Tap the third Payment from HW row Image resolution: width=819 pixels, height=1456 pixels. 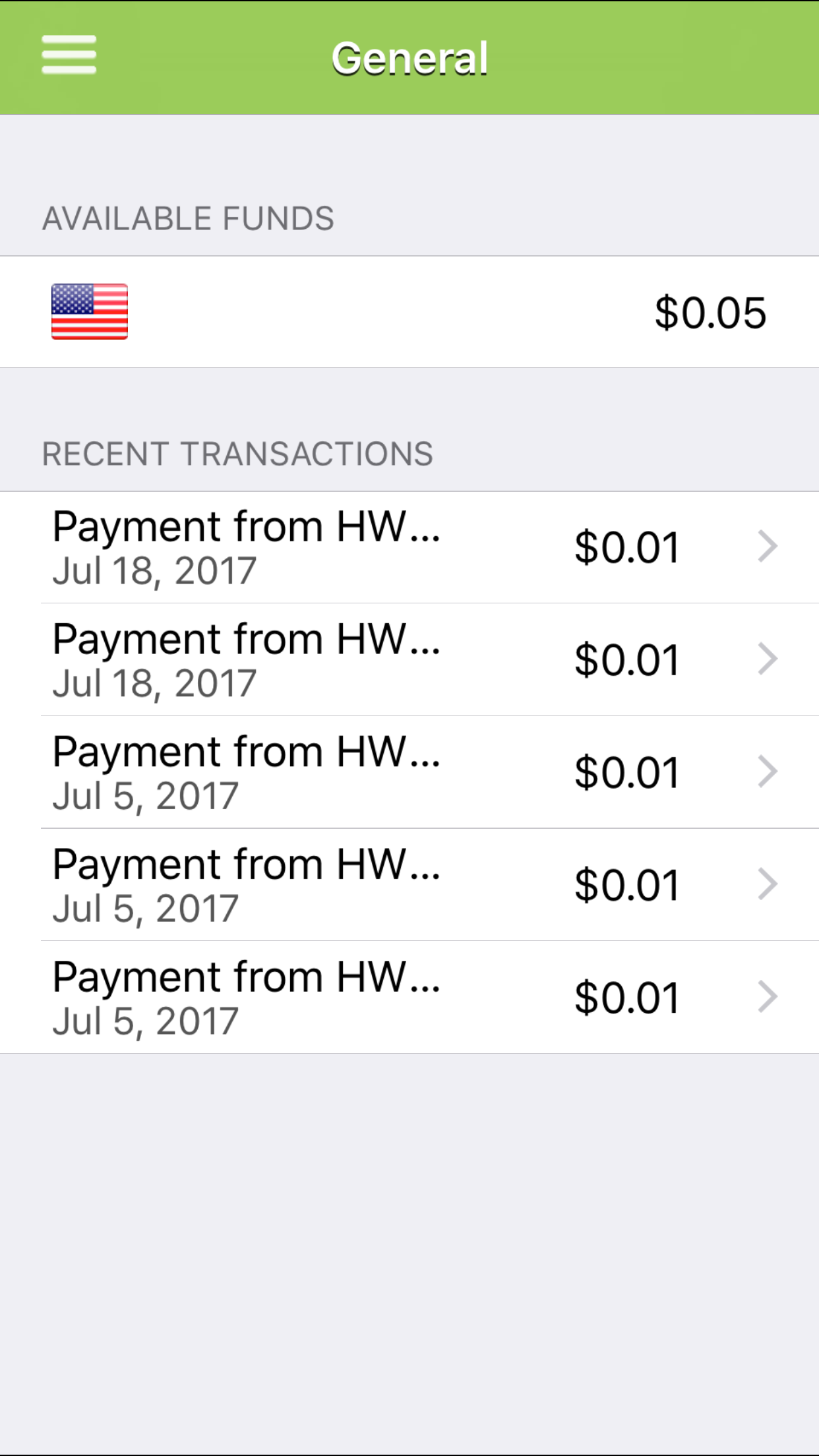click(409, 771)
